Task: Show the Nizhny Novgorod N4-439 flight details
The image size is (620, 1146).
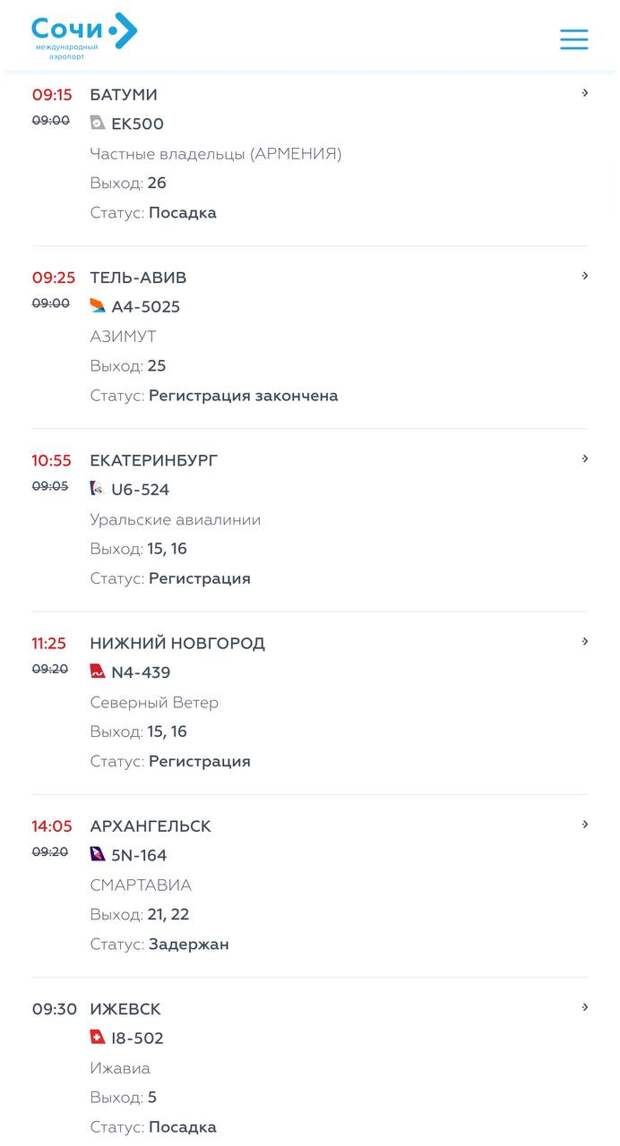Action: tap(309, 702)
